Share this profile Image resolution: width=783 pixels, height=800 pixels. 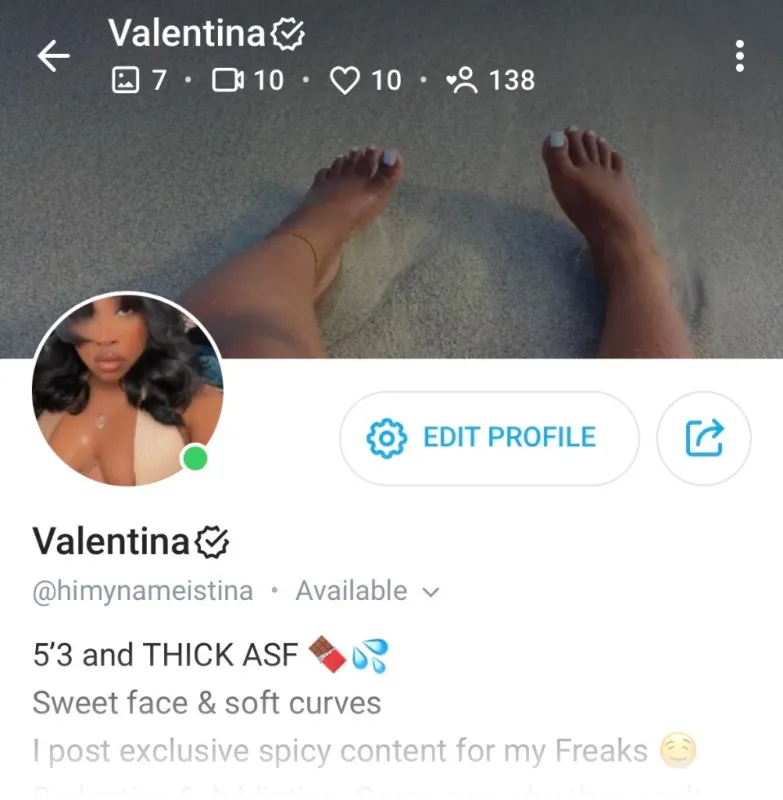point(704,438)
